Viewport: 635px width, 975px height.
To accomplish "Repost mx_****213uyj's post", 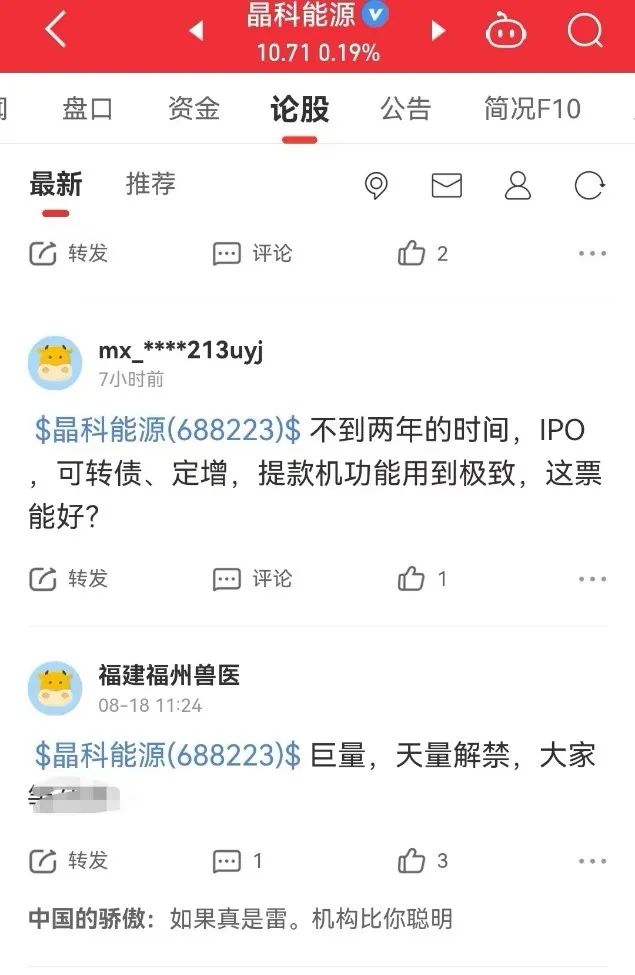I will click(x=68, y=578).
